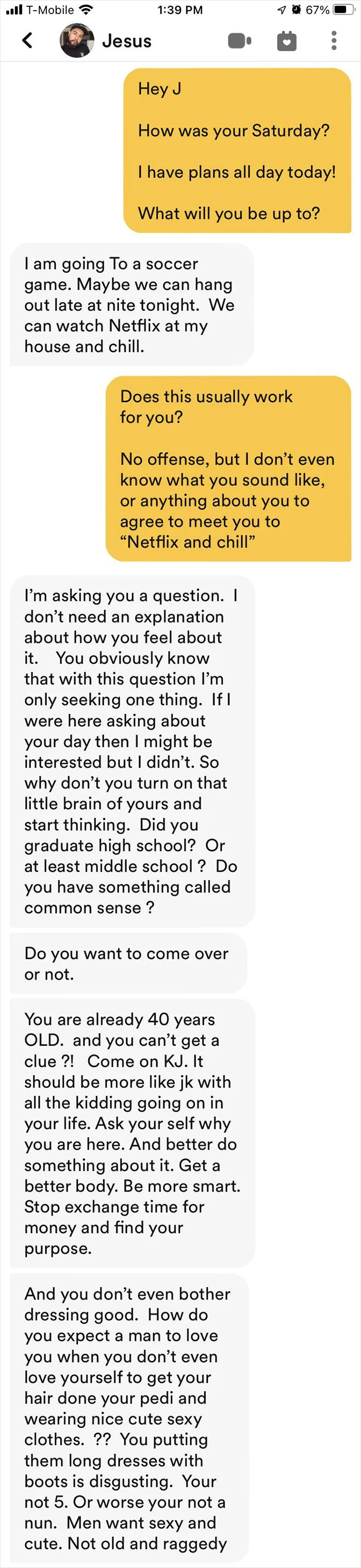Open the three-dot overflow menu
Screen dimensions: 361x1568
click(334, 41)
